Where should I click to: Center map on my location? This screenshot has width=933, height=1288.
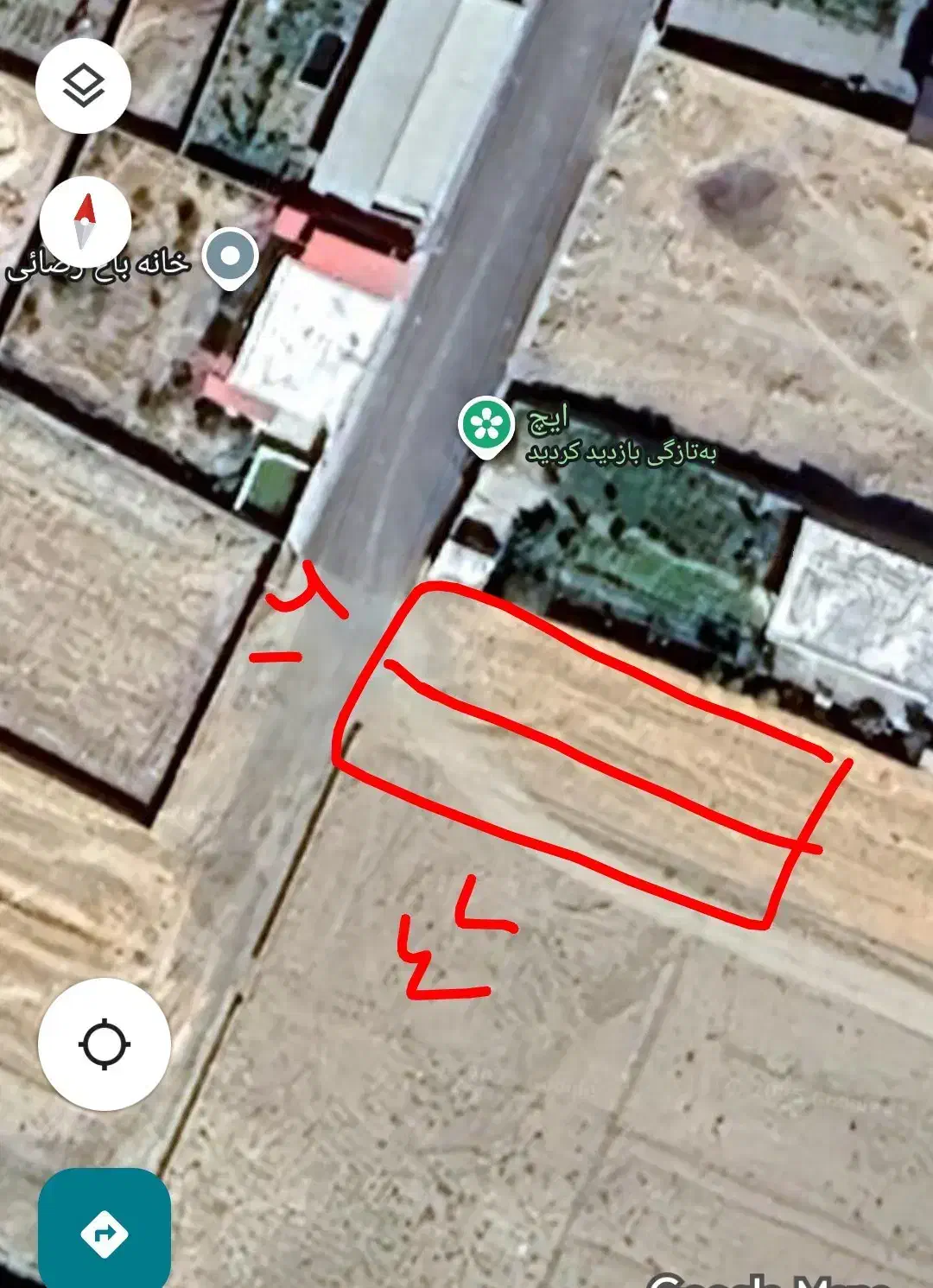point(105,1044)
